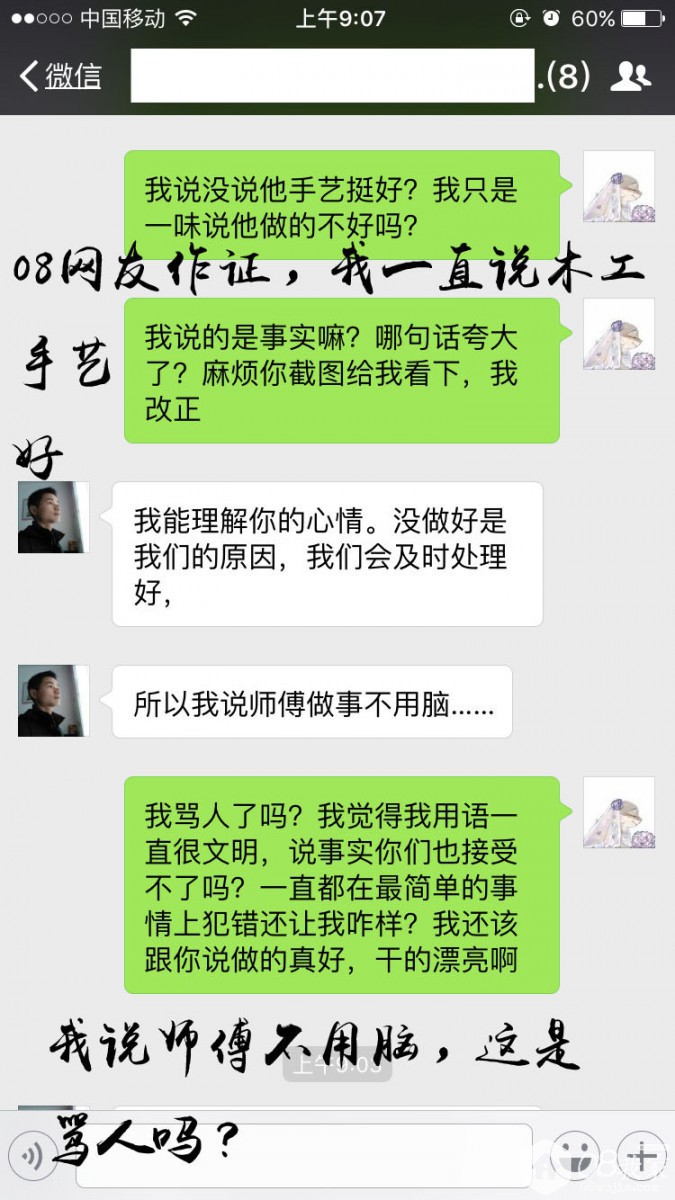The height and width of the screenshot is (1200, 675).
Task: Go back to the 微信 chat list
Action: tap(62, 76)
